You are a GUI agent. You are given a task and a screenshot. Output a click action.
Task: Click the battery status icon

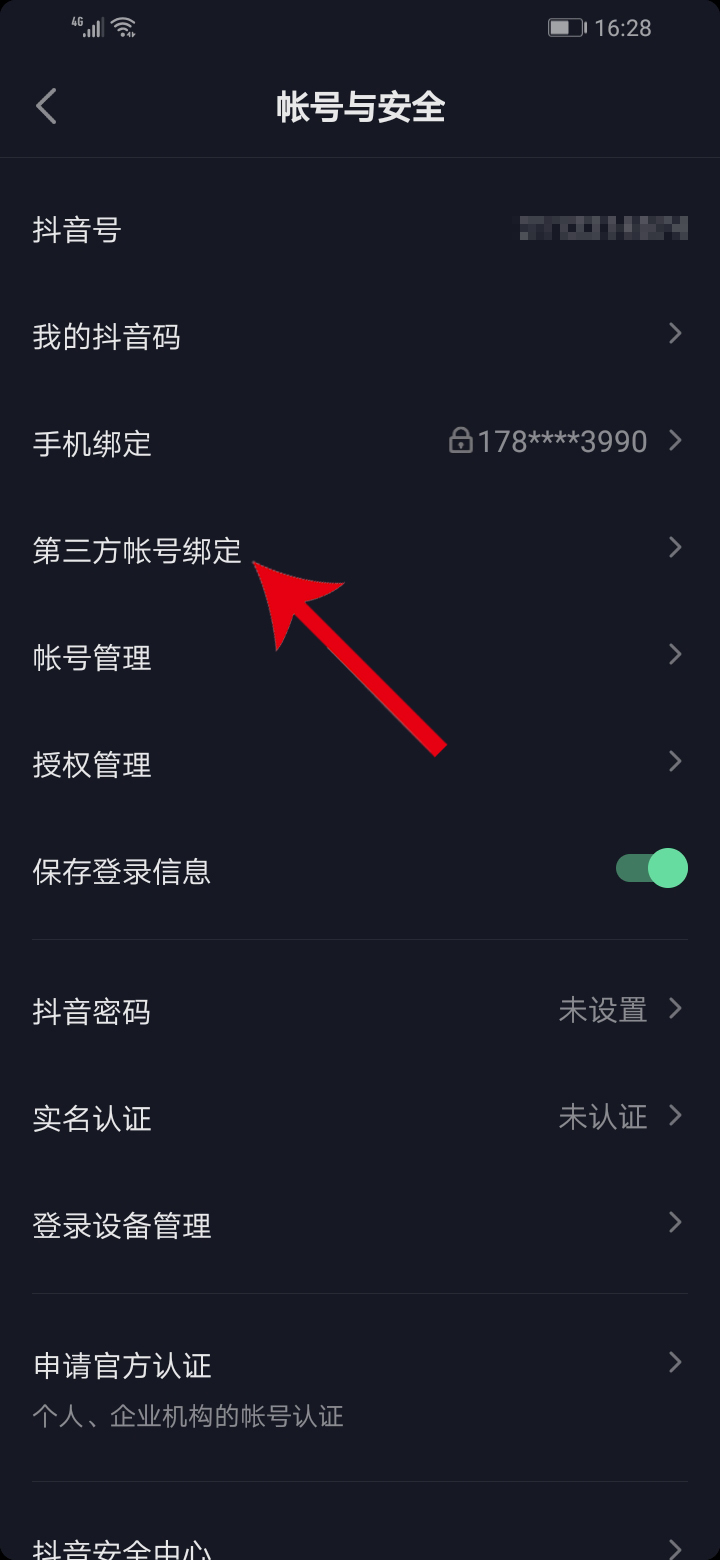(565, 28)
